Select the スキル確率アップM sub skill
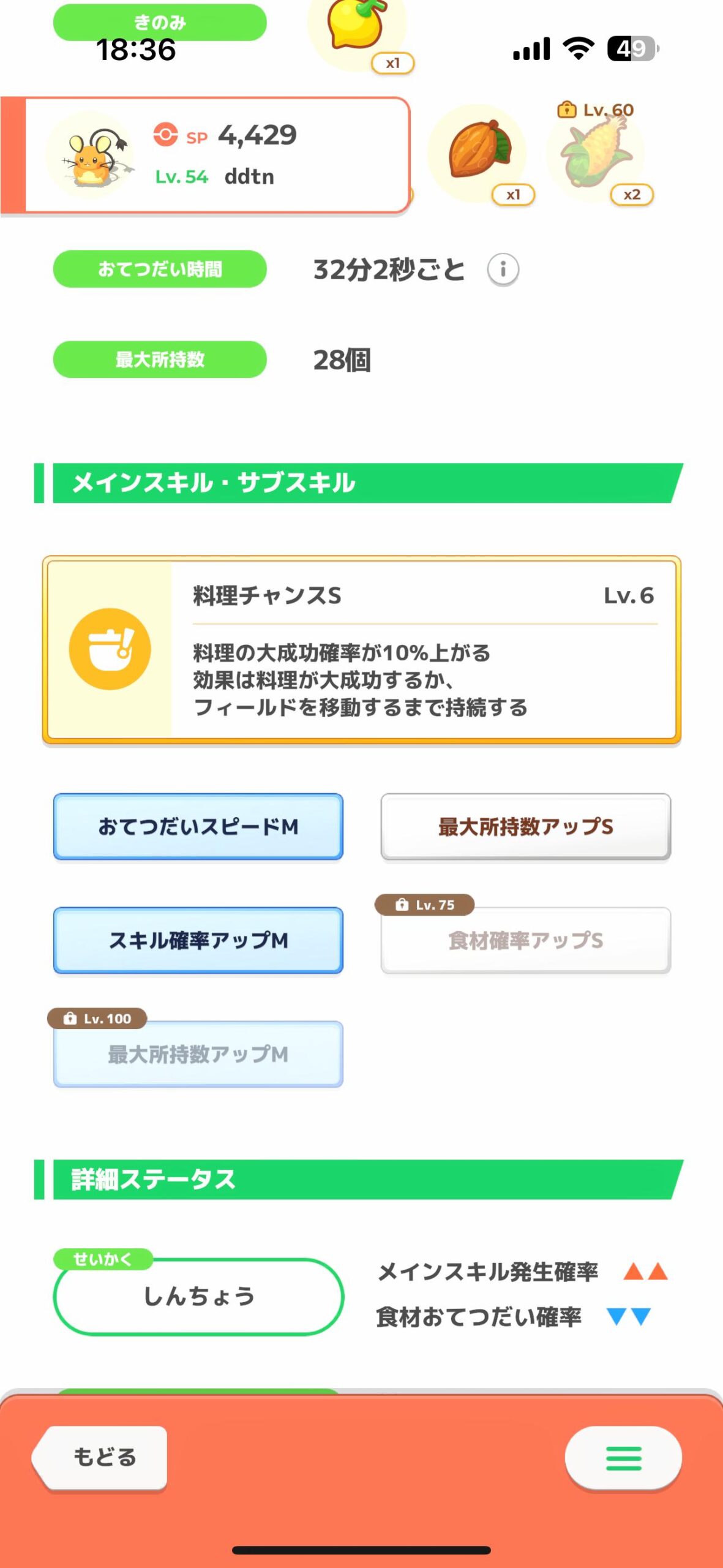The width and height of the screenshot is (723, 1568). [x=198, y=940]
